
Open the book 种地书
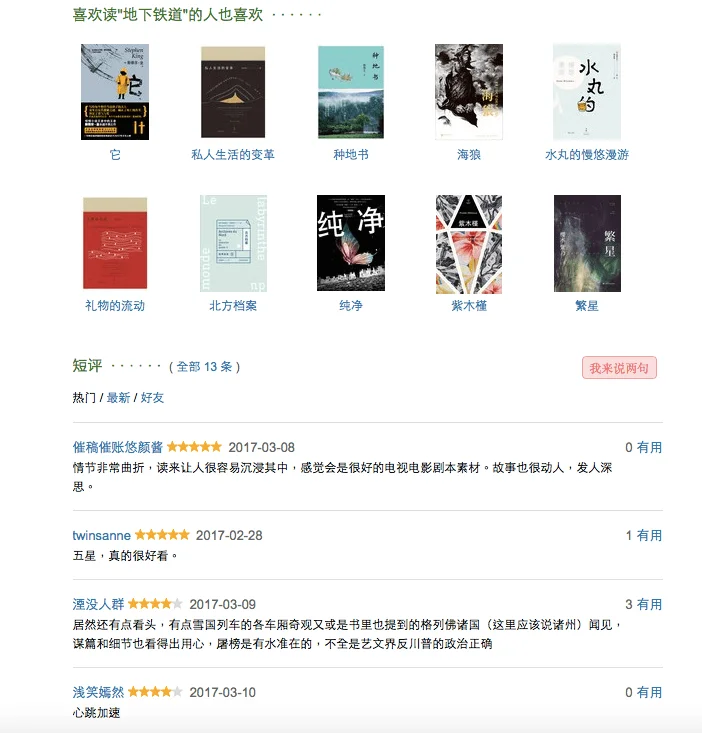351,92
